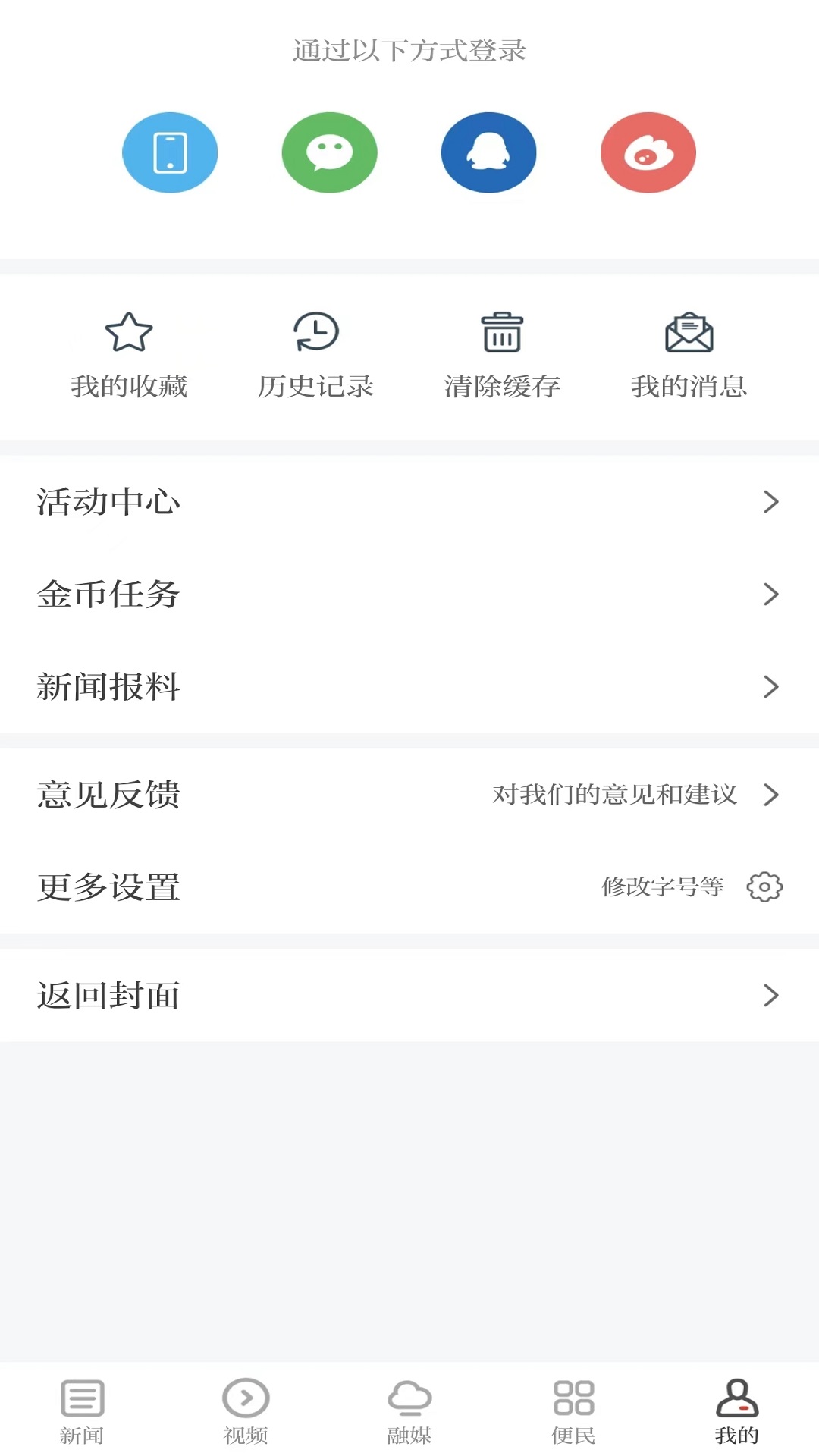The width and height of the screenshot is (819, 1456).
Task: Log in with phone number icon
Action: pyautogui.click(x=170, y=152)
